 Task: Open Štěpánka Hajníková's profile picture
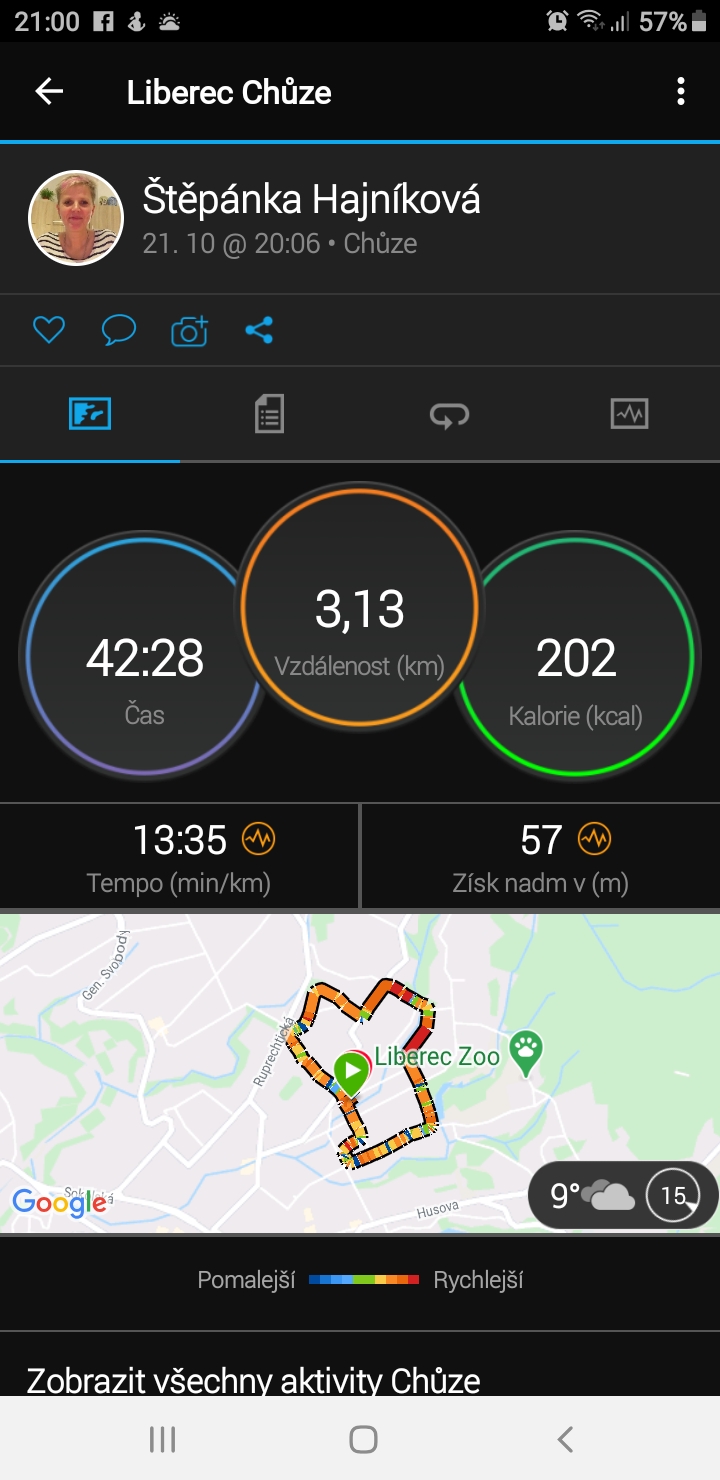[x=76, y=217]
